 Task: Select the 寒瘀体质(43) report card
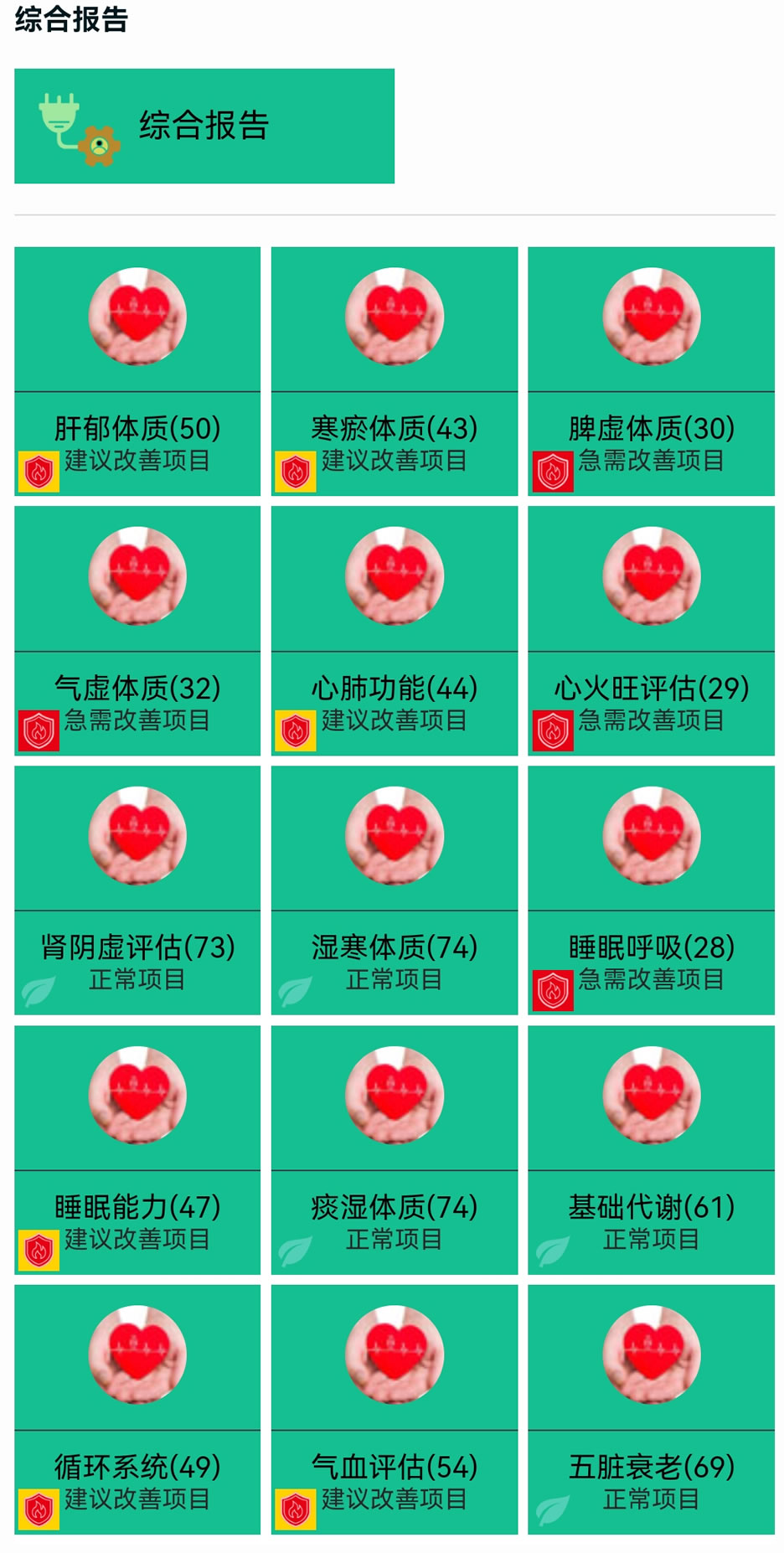[394, 371]
